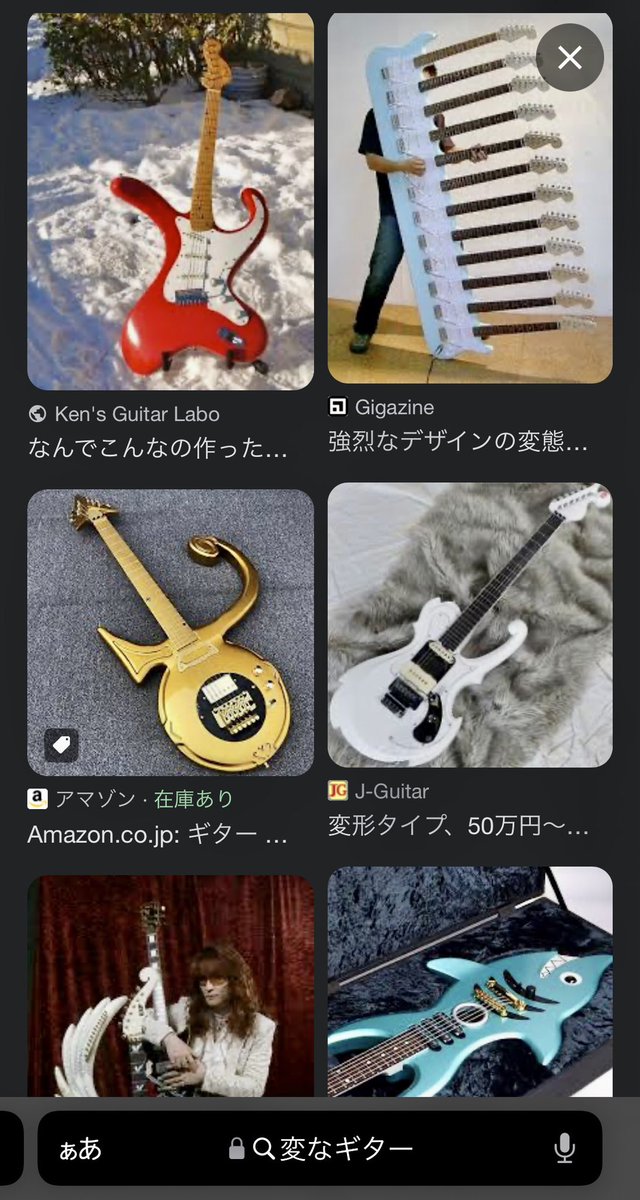Open the gold symbol guitar from Amazon.co.jp

pos(170,632)
